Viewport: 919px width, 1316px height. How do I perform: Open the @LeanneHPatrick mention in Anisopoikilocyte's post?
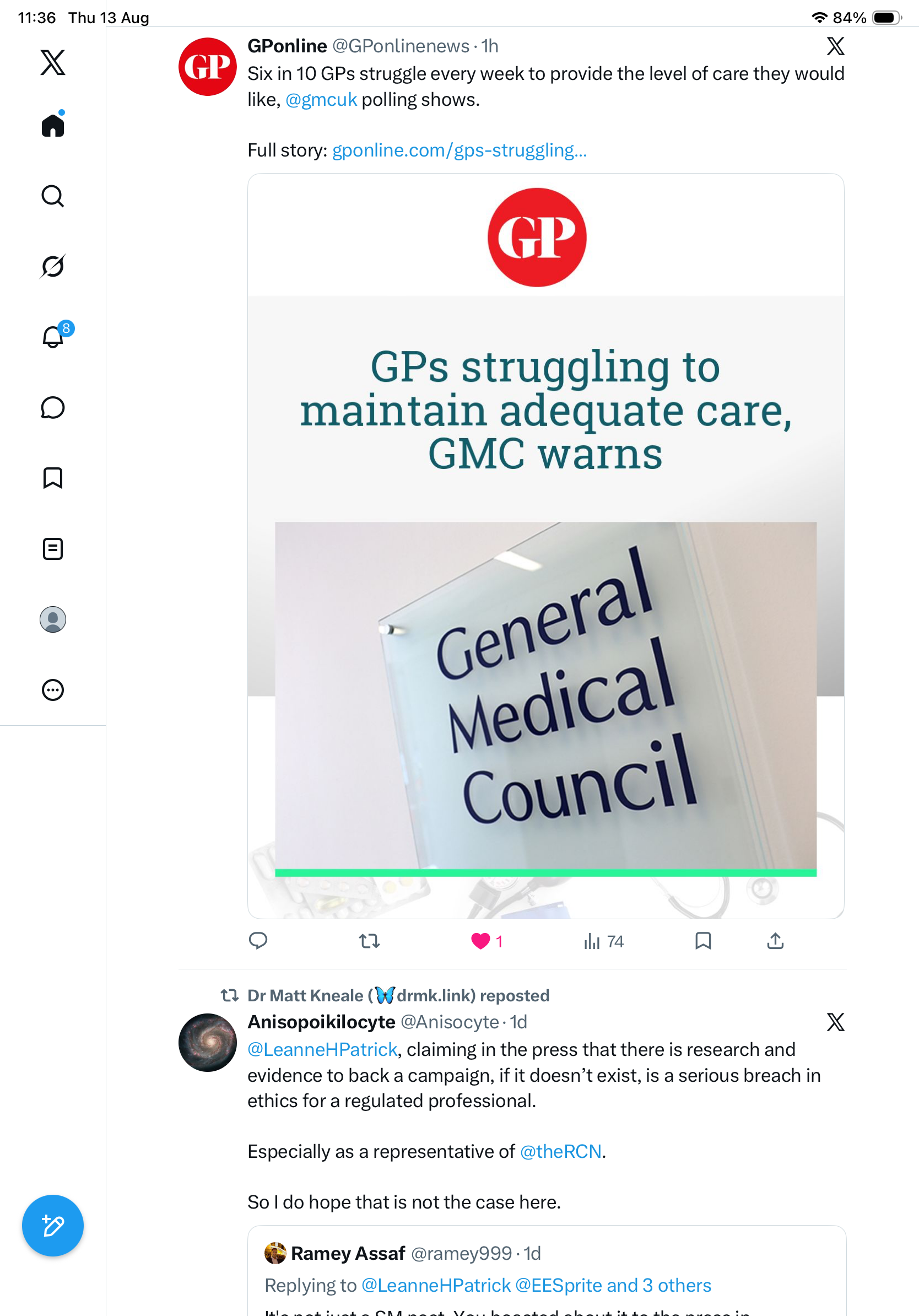[x=322, y=1049]
